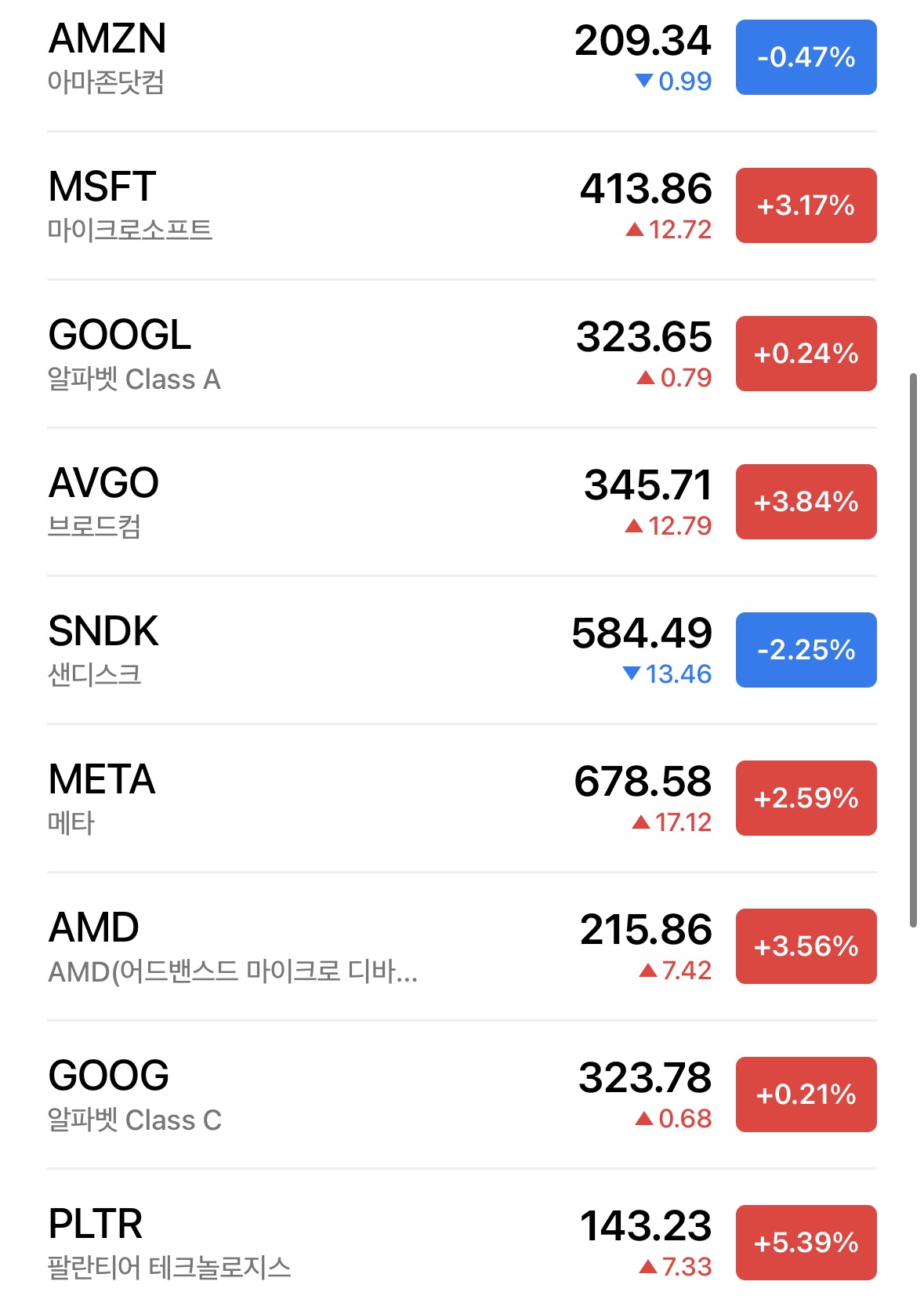Image resolution: width=924 pixels, height=1314 pixels.
Task: View GOOG Alphabet Class C details
Action: click(313, 1095)
